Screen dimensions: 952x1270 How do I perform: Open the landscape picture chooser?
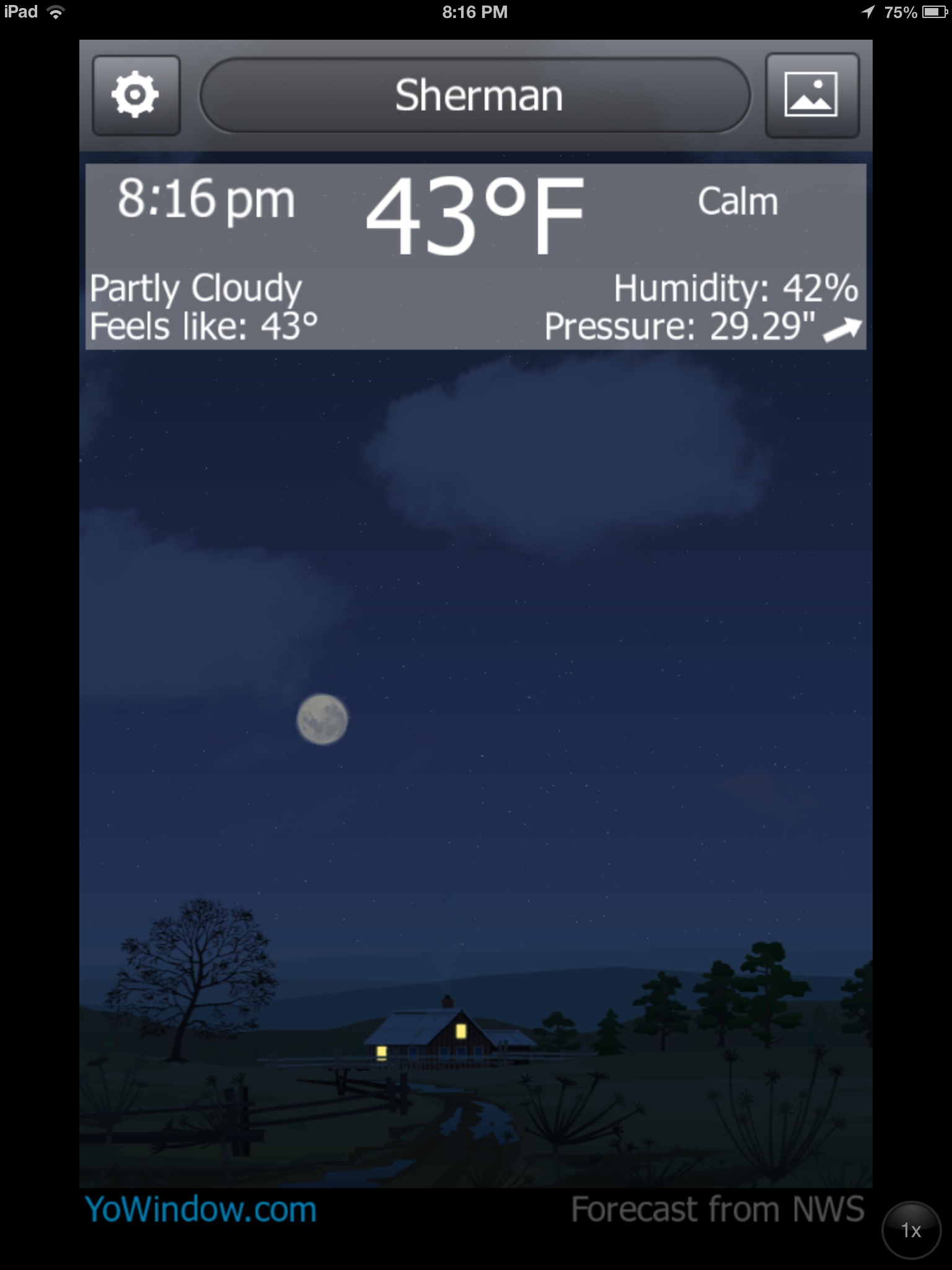[x=811, y=95]
